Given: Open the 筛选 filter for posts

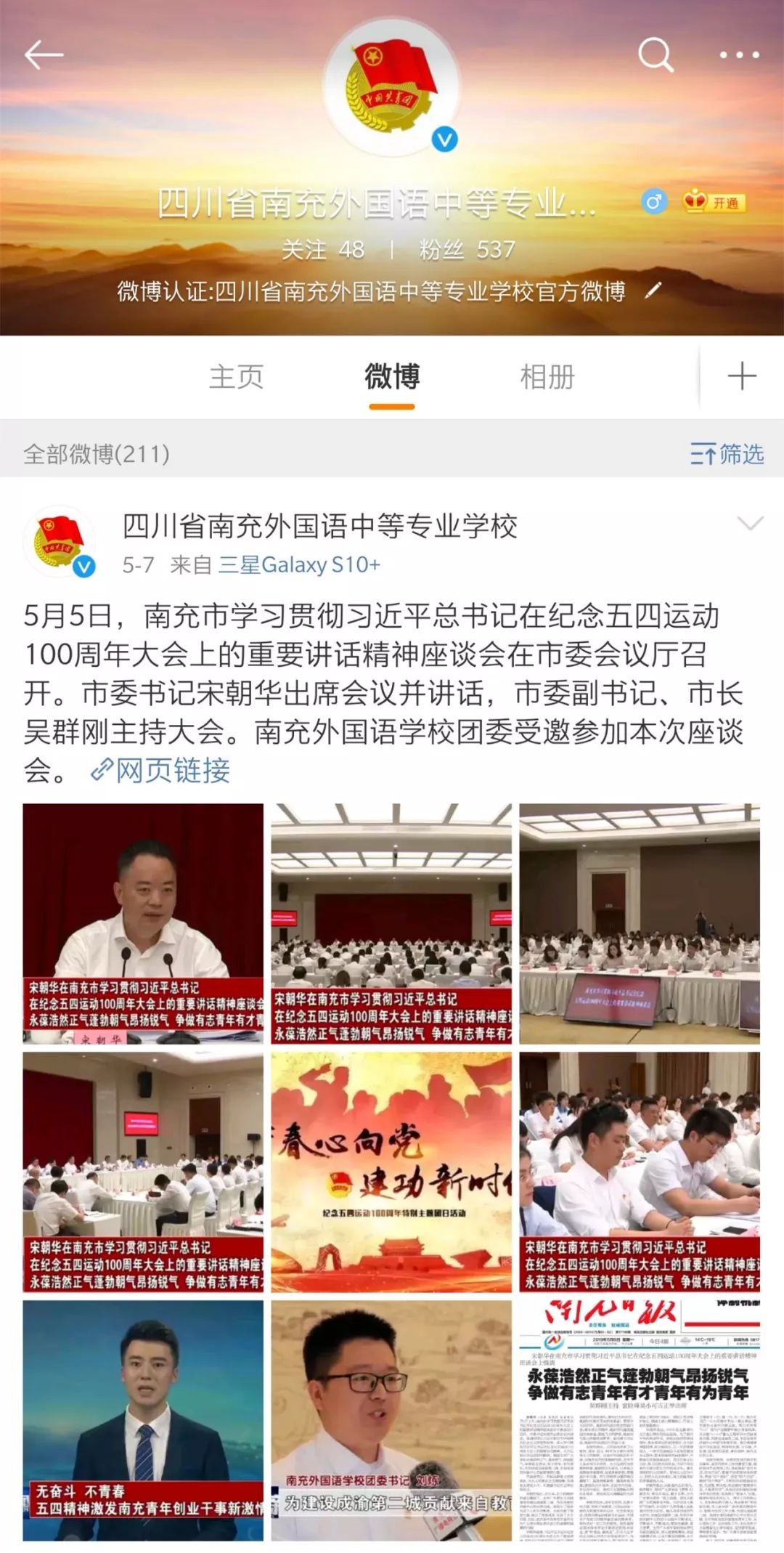Looking at the screenshot, I should 727,454.
